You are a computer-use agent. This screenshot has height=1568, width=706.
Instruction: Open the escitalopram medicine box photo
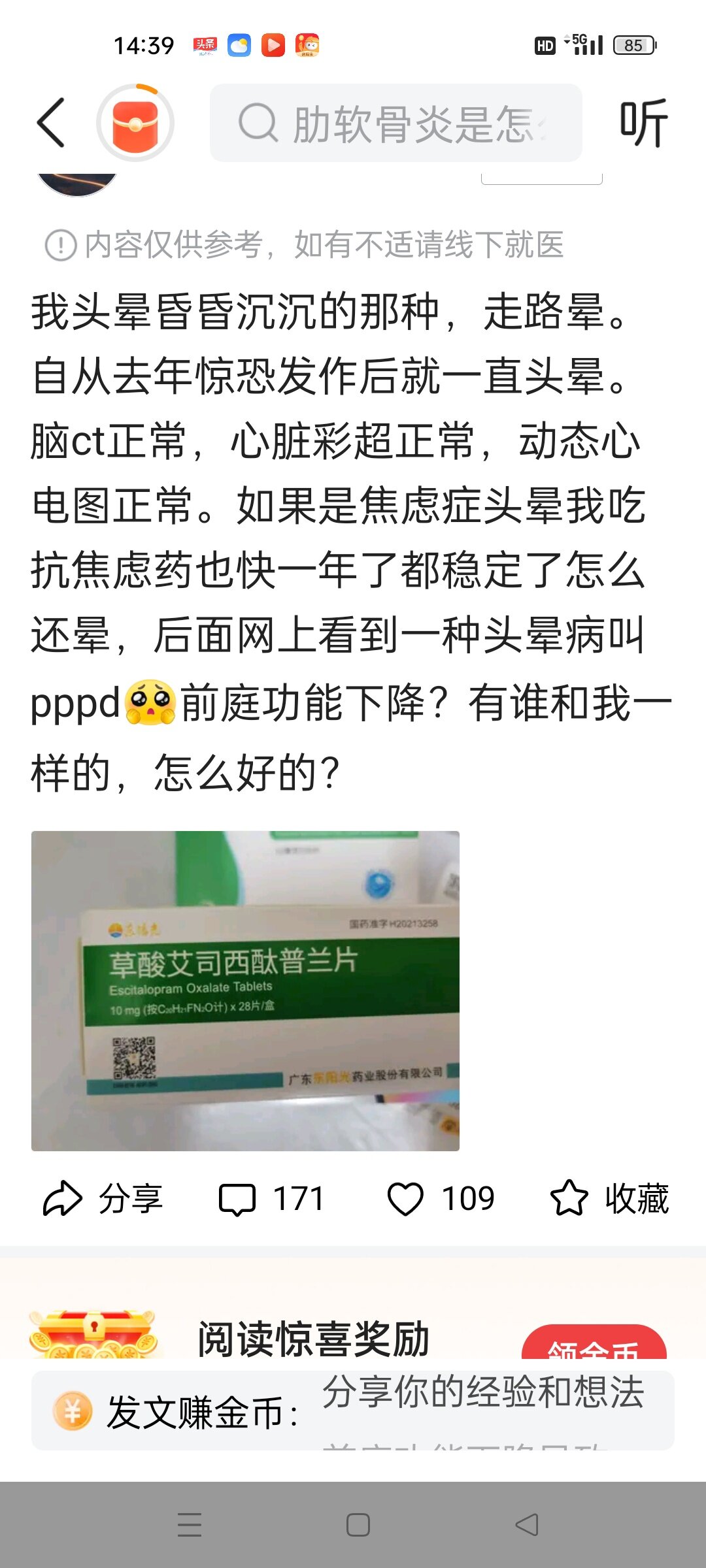point(245,990)
